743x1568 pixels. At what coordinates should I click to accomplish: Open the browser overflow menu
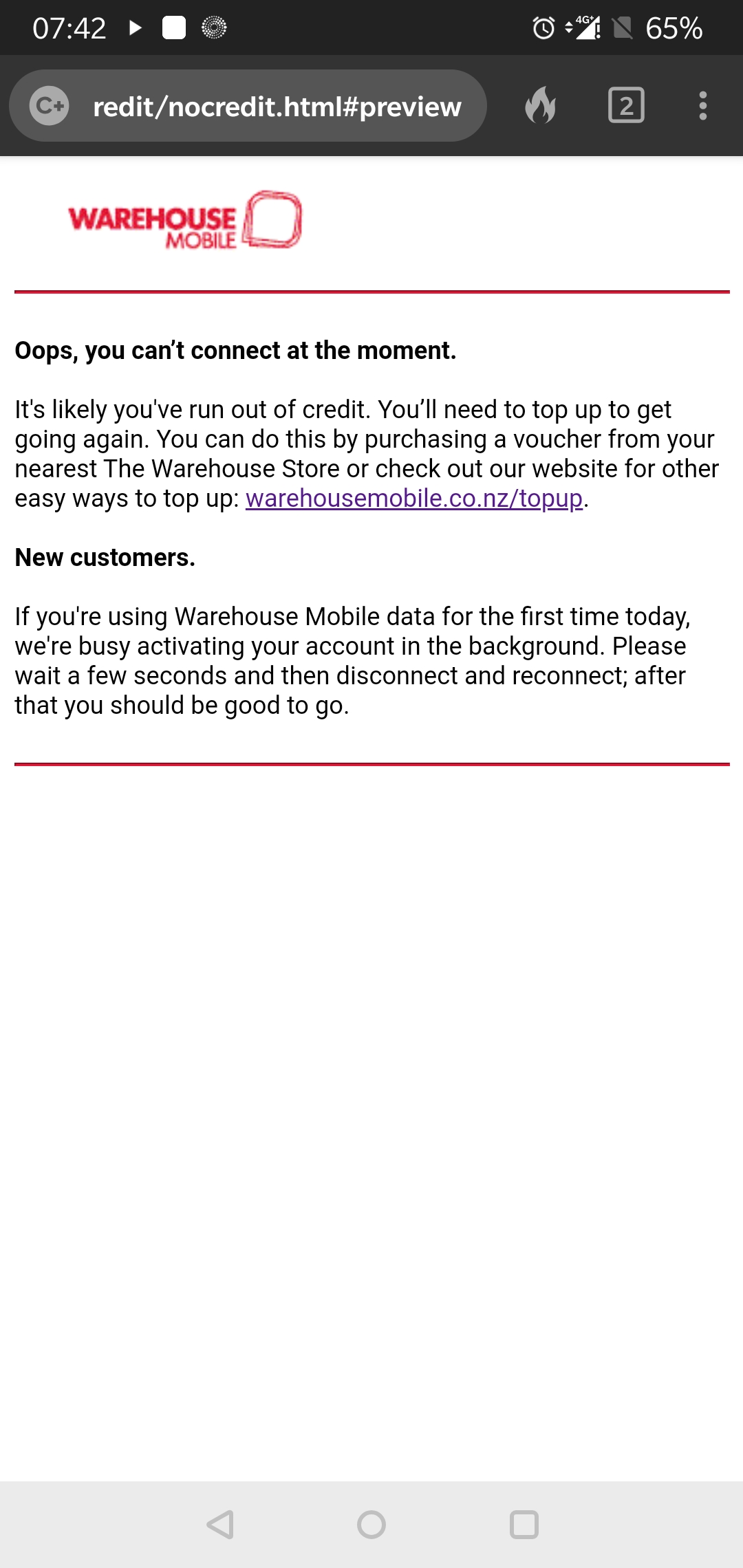tap(702, 105)
